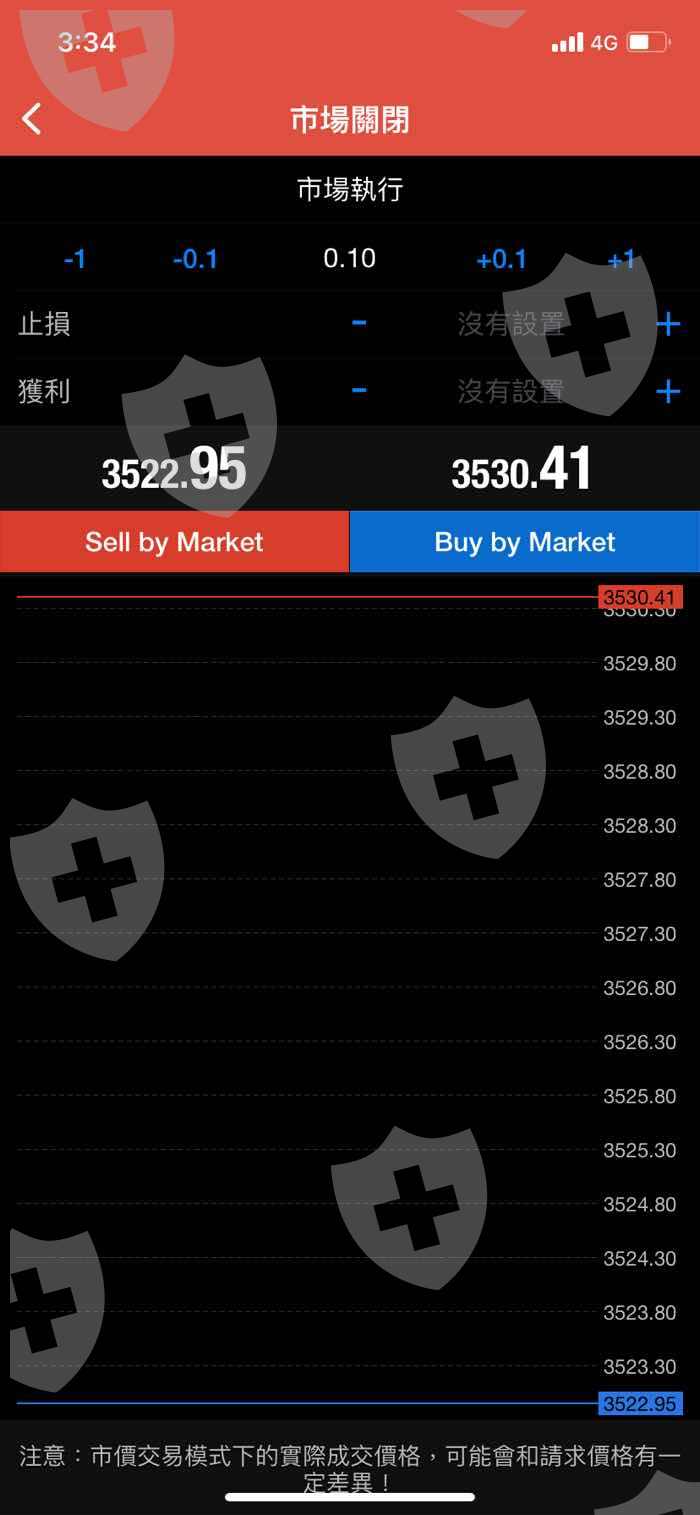The width and height of the screenshot is (700, 1515).
Task: Increase the lot volume by 0.1
Action: pos(501,260)
